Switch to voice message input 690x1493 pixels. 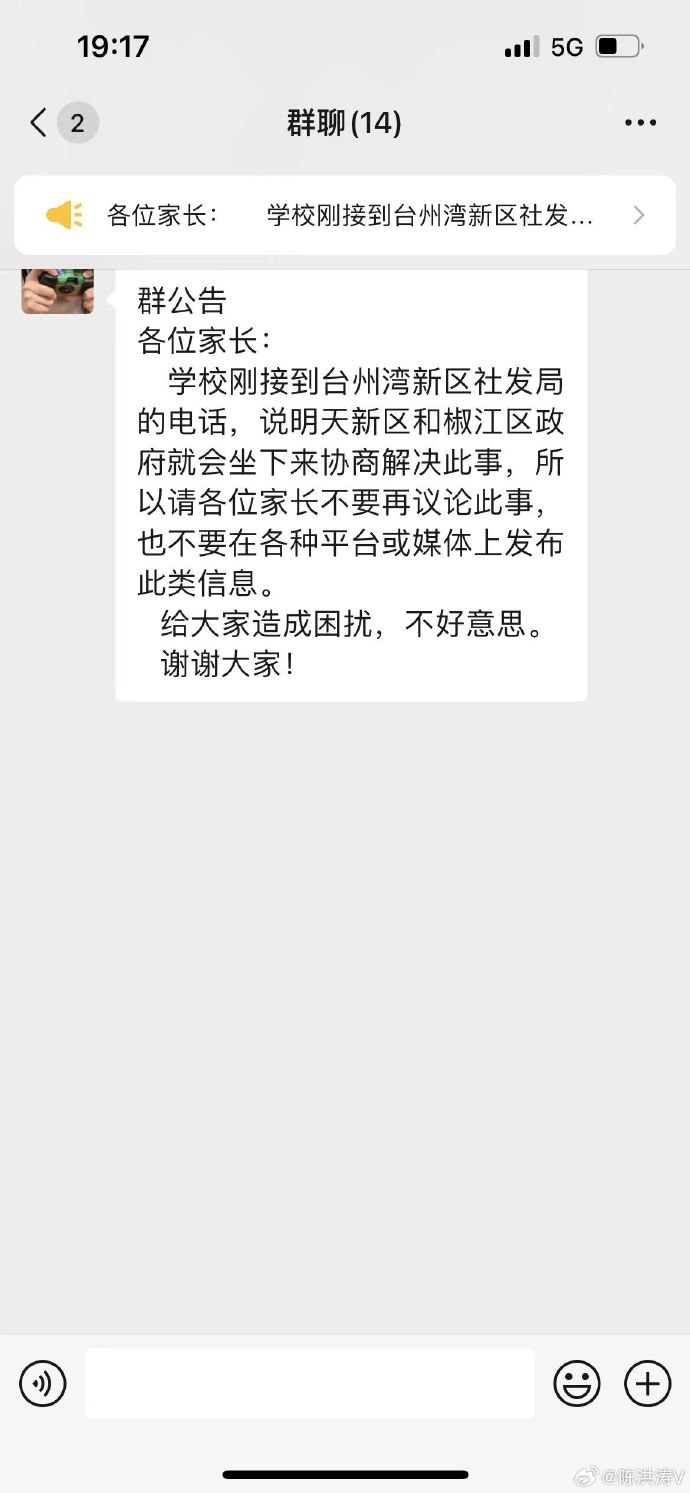(42, 1383)
